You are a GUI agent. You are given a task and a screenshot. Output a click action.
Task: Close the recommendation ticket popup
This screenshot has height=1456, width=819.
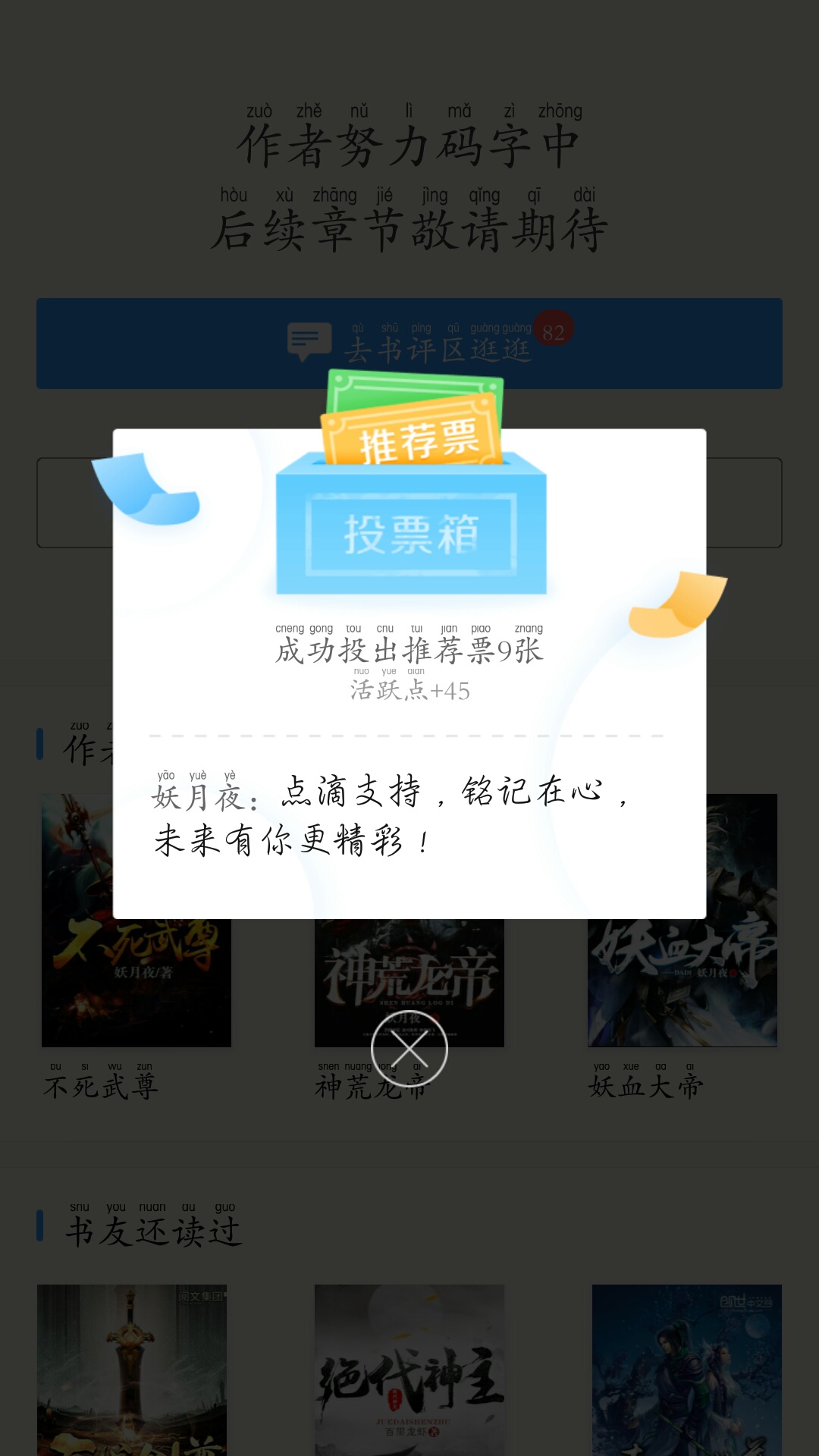pyautogui.click(x=409, y=1050)
